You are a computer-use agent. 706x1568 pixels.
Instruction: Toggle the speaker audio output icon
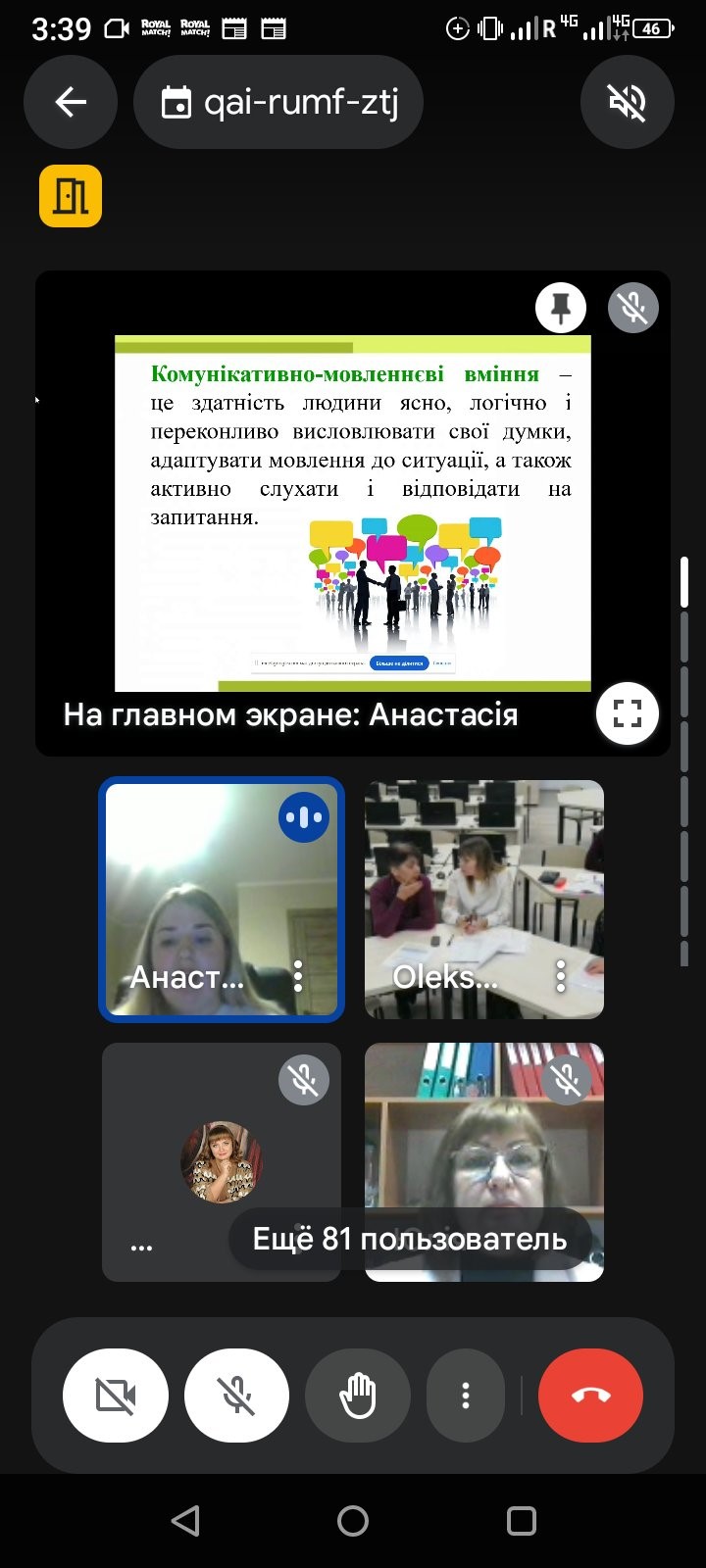627,102
